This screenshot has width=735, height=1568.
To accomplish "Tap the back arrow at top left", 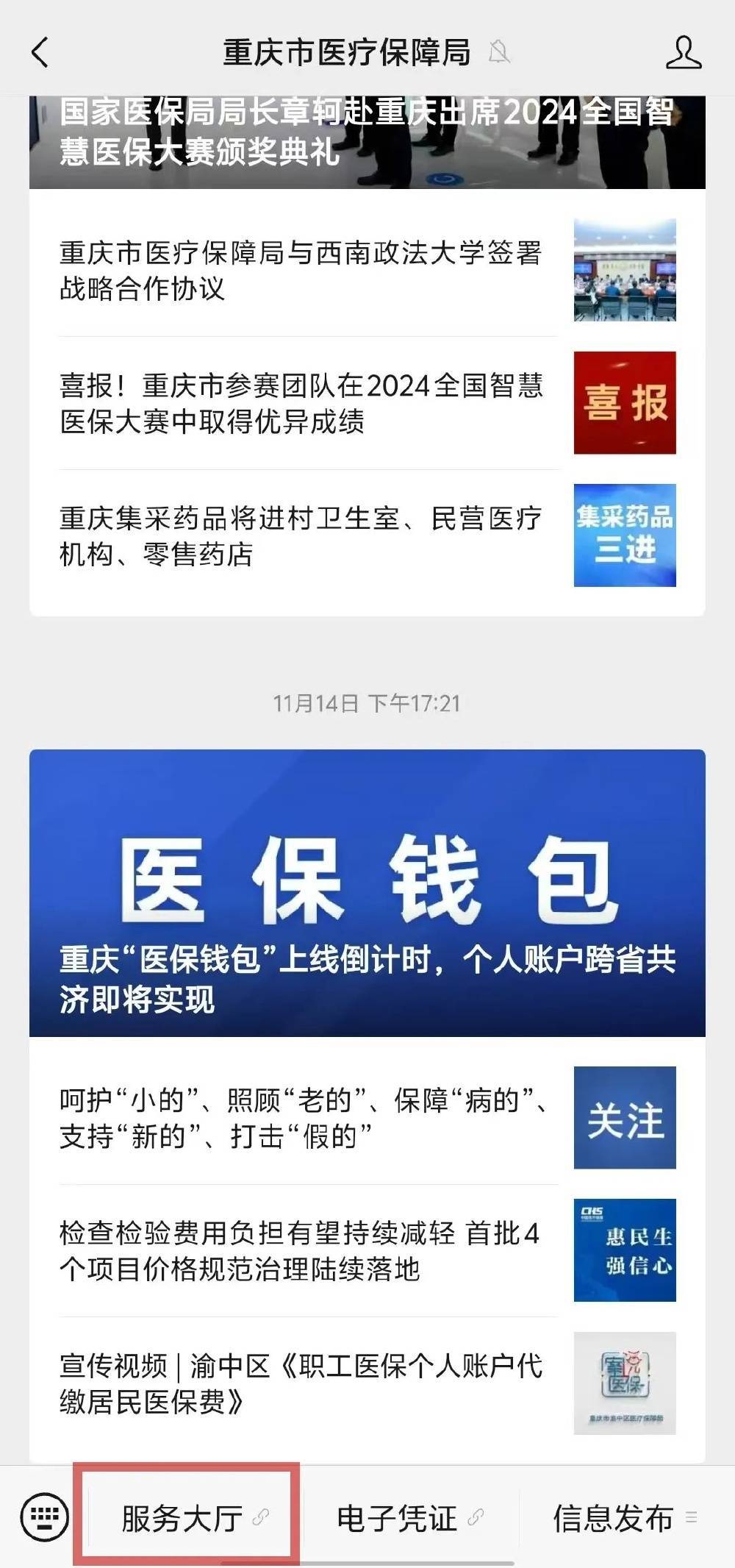I will 40,52.
